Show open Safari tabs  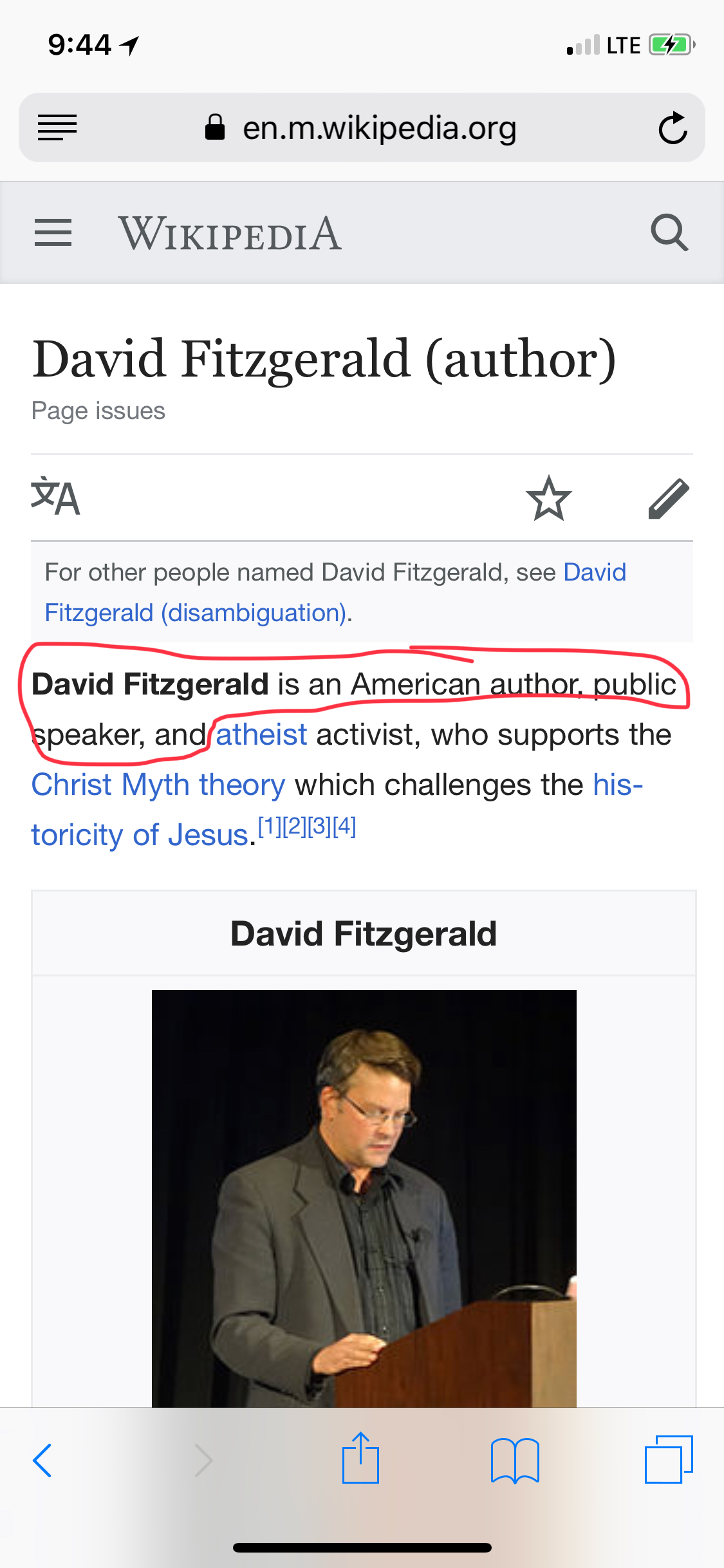(x=669, y=1459)
